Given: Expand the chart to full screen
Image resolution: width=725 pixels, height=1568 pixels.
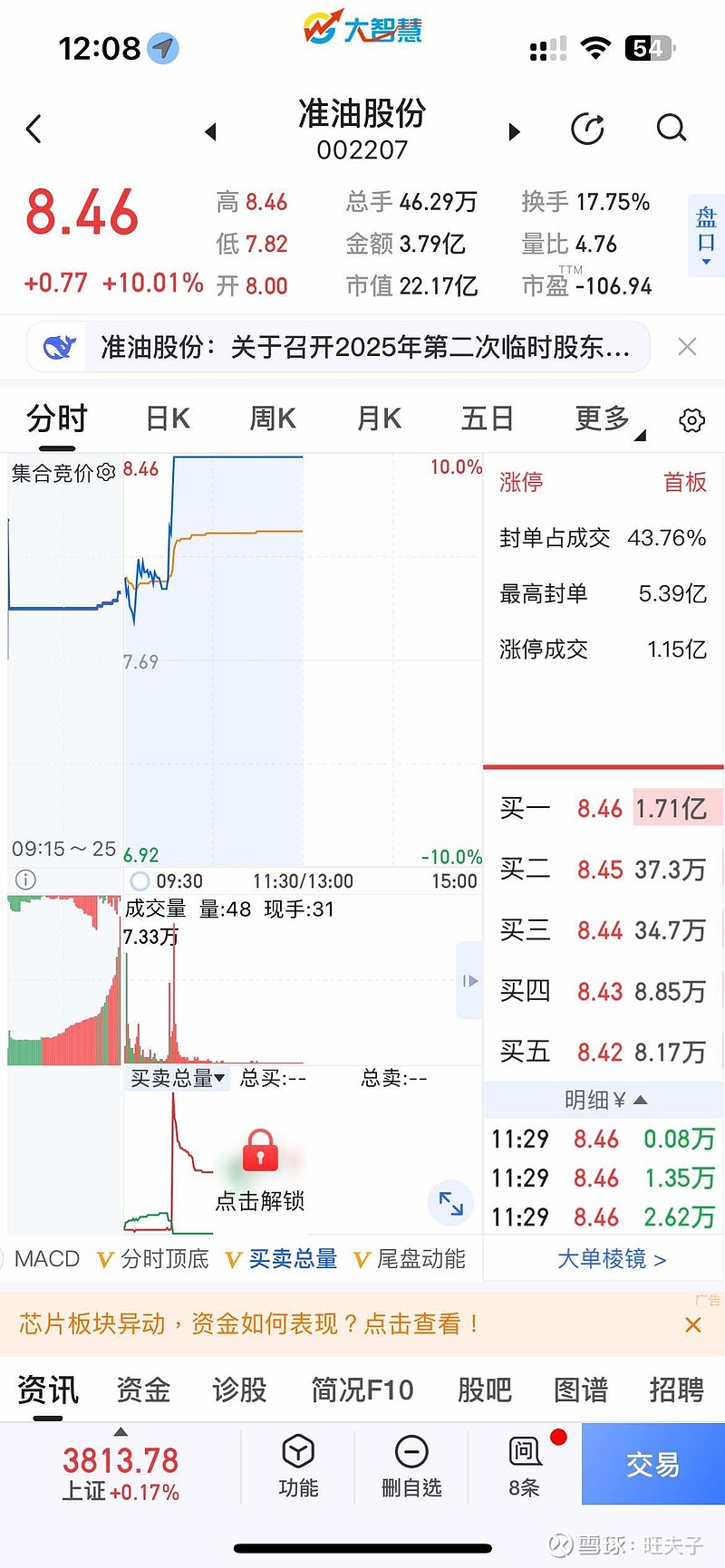Looking at the screenshot, I should 450,1203.
